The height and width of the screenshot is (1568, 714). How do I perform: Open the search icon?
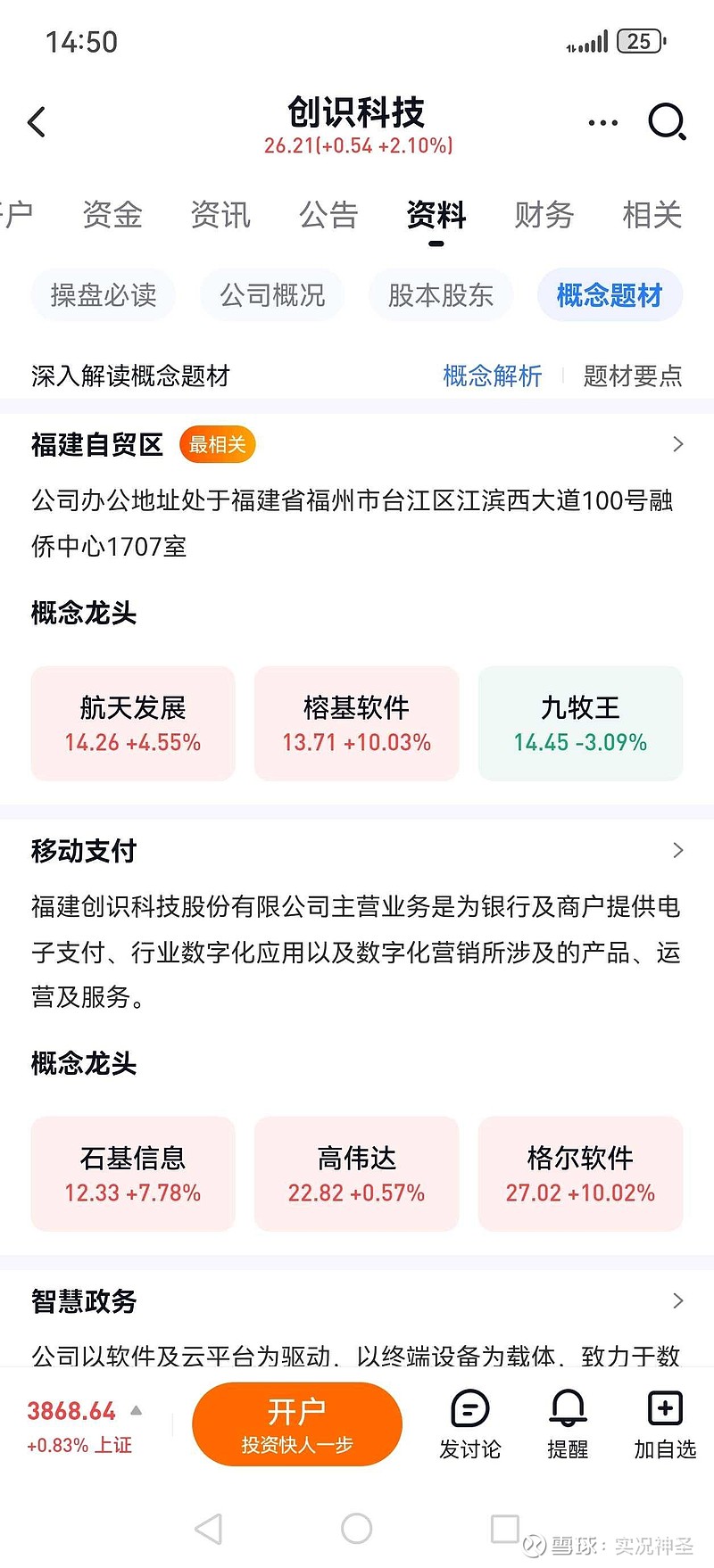667,122
